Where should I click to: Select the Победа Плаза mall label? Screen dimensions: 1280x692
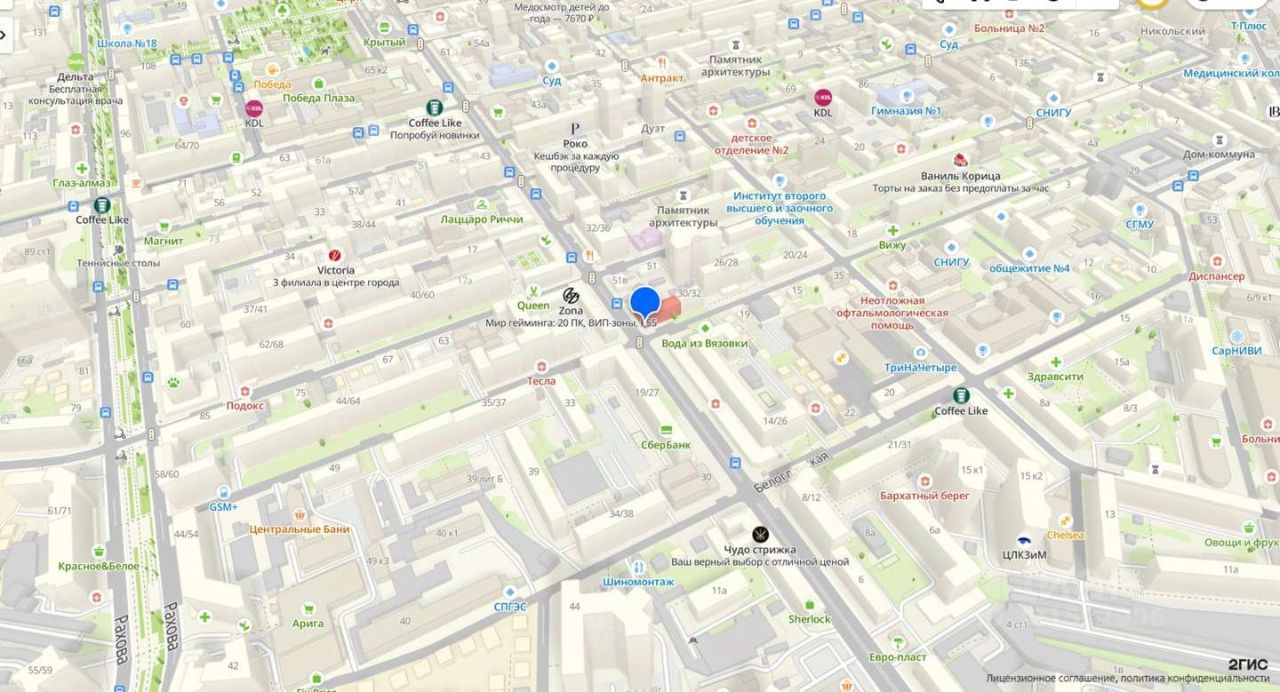click(318, 98)
